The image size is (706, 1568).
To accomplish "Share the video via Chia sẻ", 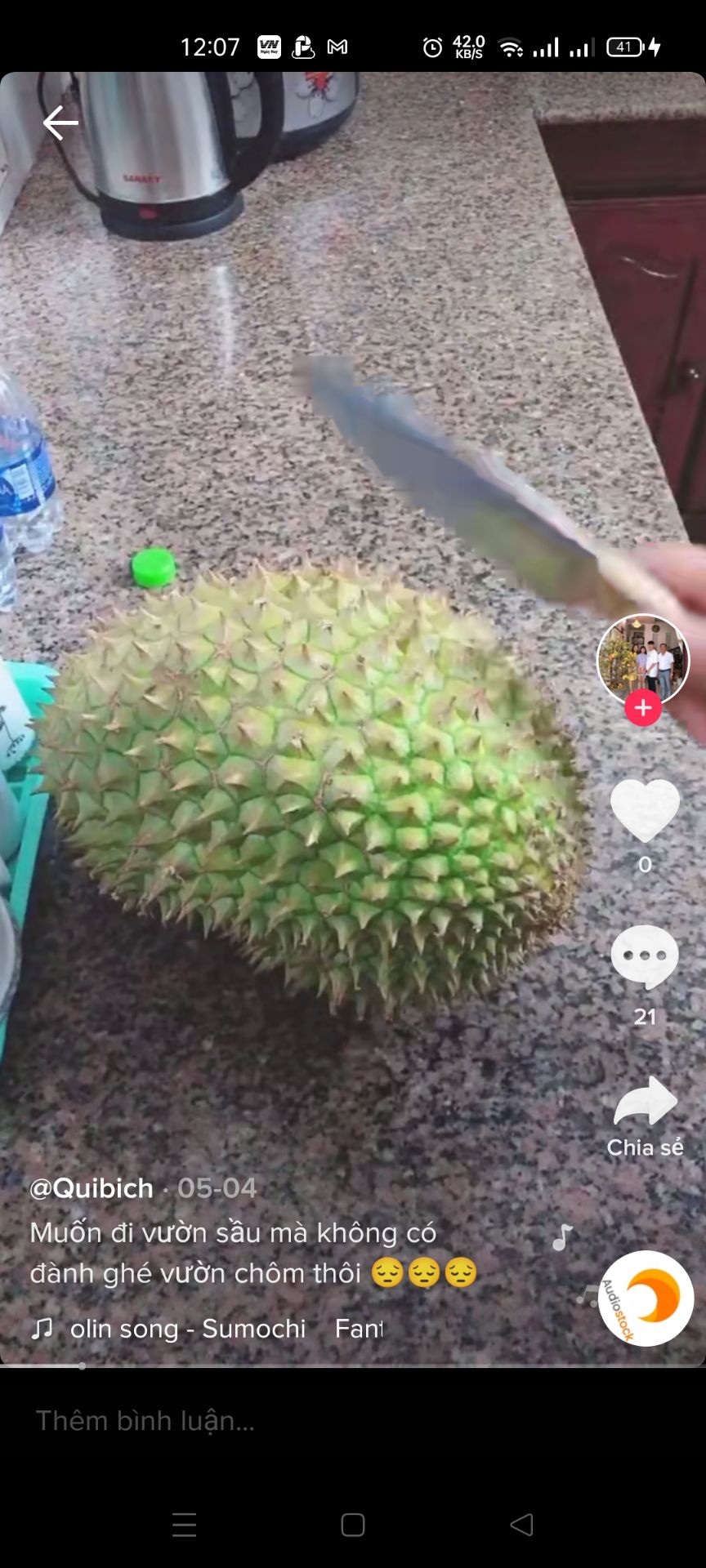I will [645, 1115].
